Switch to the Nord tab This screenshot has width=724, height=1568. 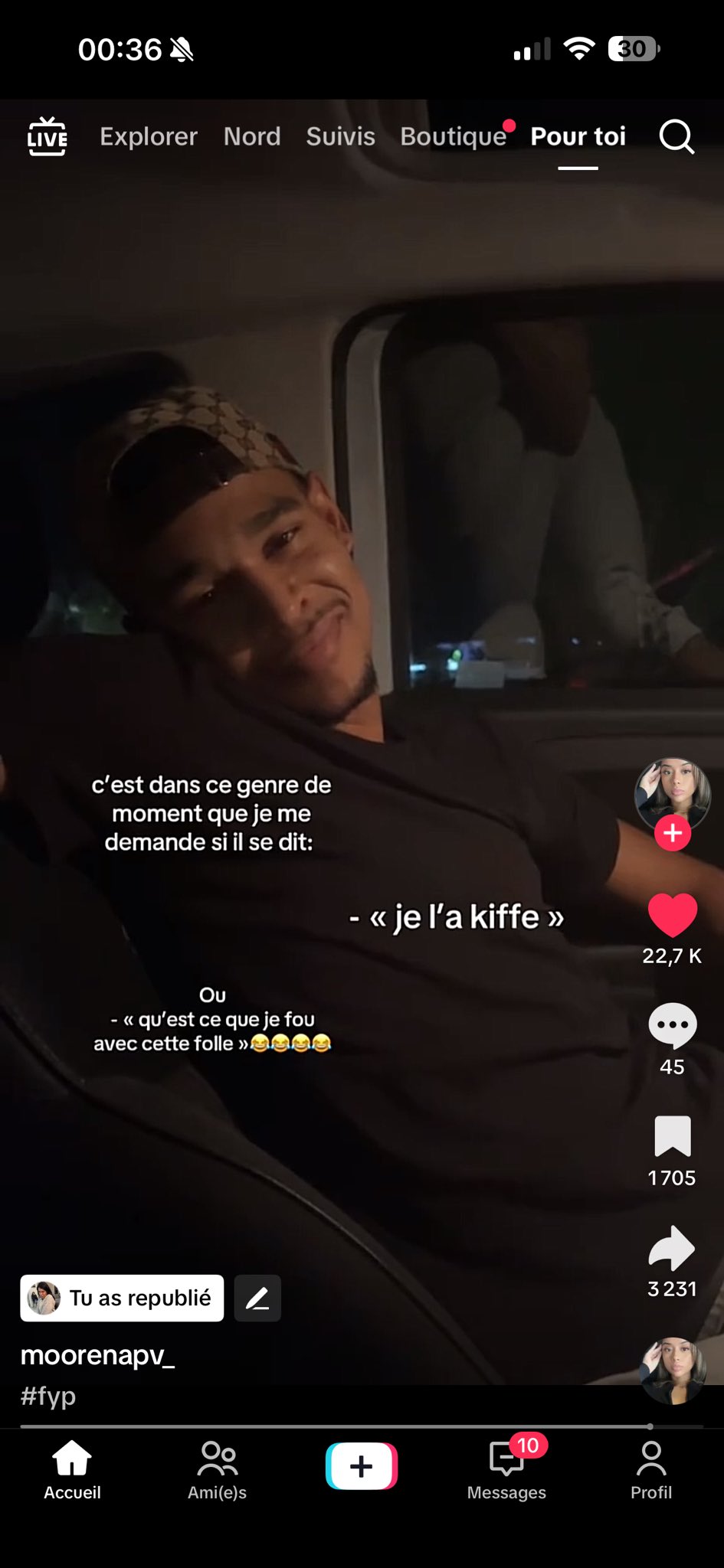click(x=252, y=136)
